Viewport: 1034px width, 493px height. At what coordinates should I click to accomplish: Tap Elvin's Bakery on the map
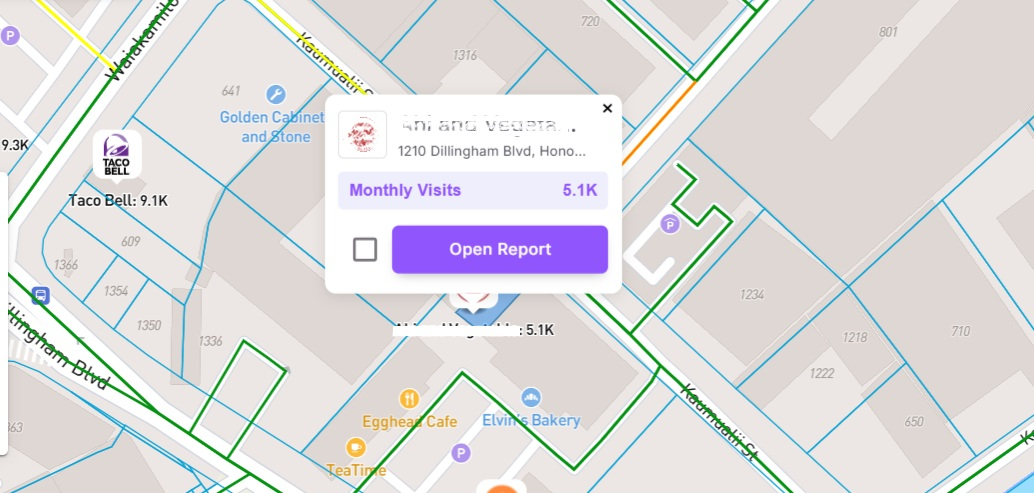pyautogui.click(x=531, y=398)
